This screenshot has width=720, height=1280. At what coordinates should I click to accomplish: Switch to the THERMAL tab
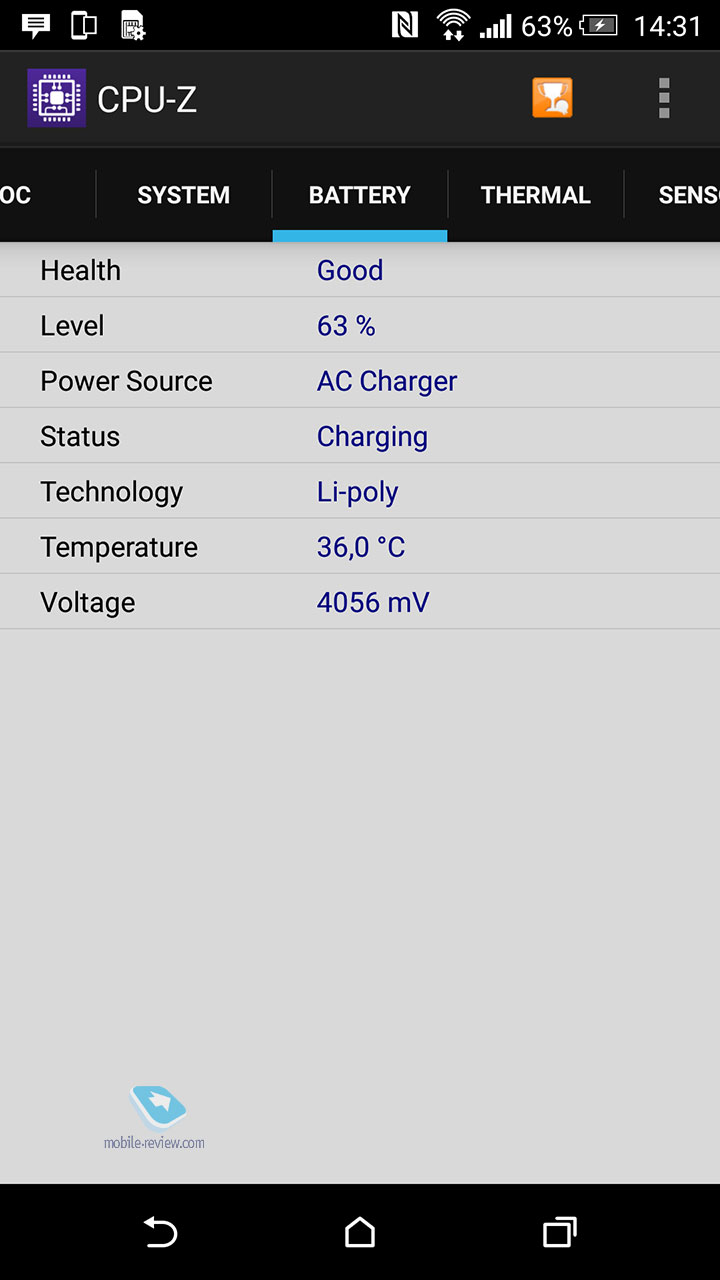click(536, 195)
